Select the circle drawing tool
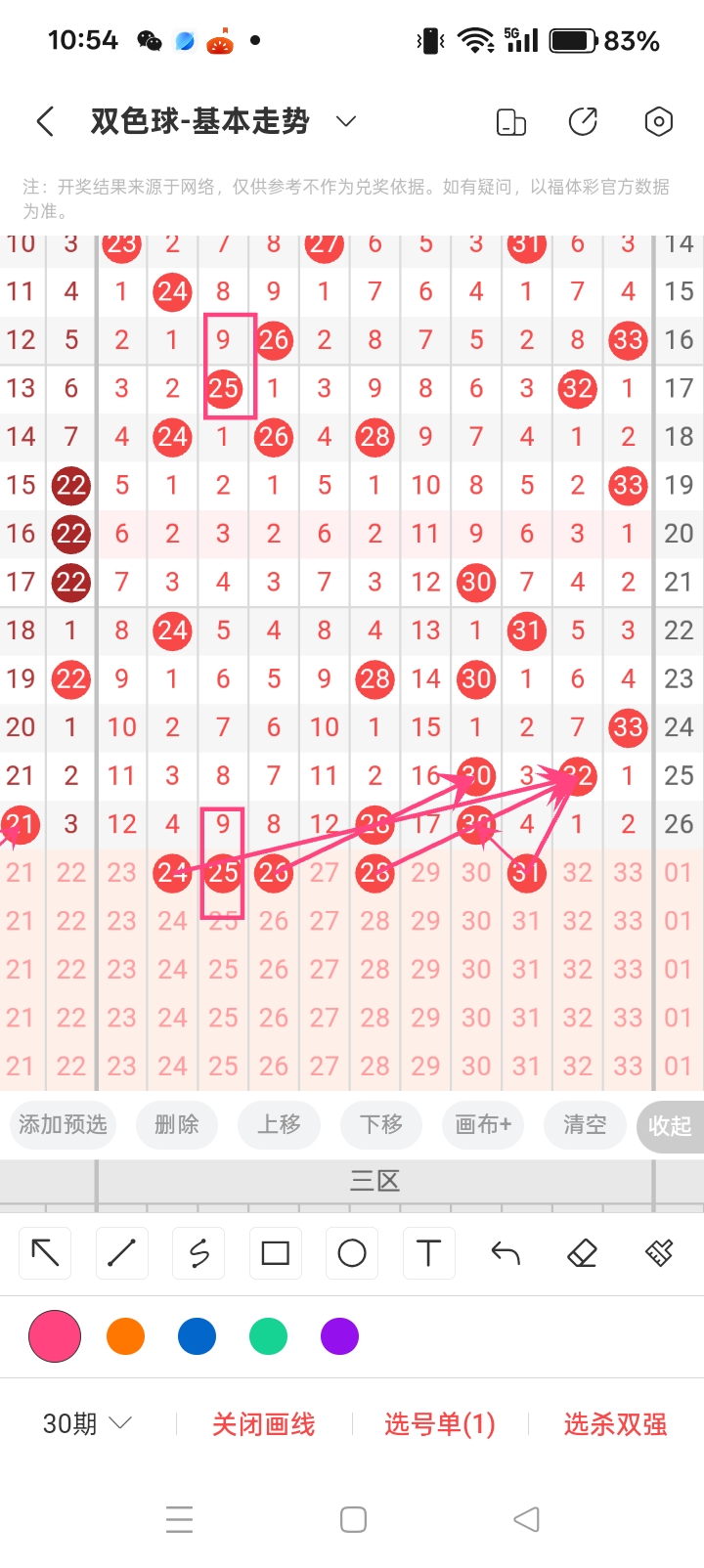The height and width of the screenshot is (1568, 704). pyautogui.click(x=351, y=1252)
